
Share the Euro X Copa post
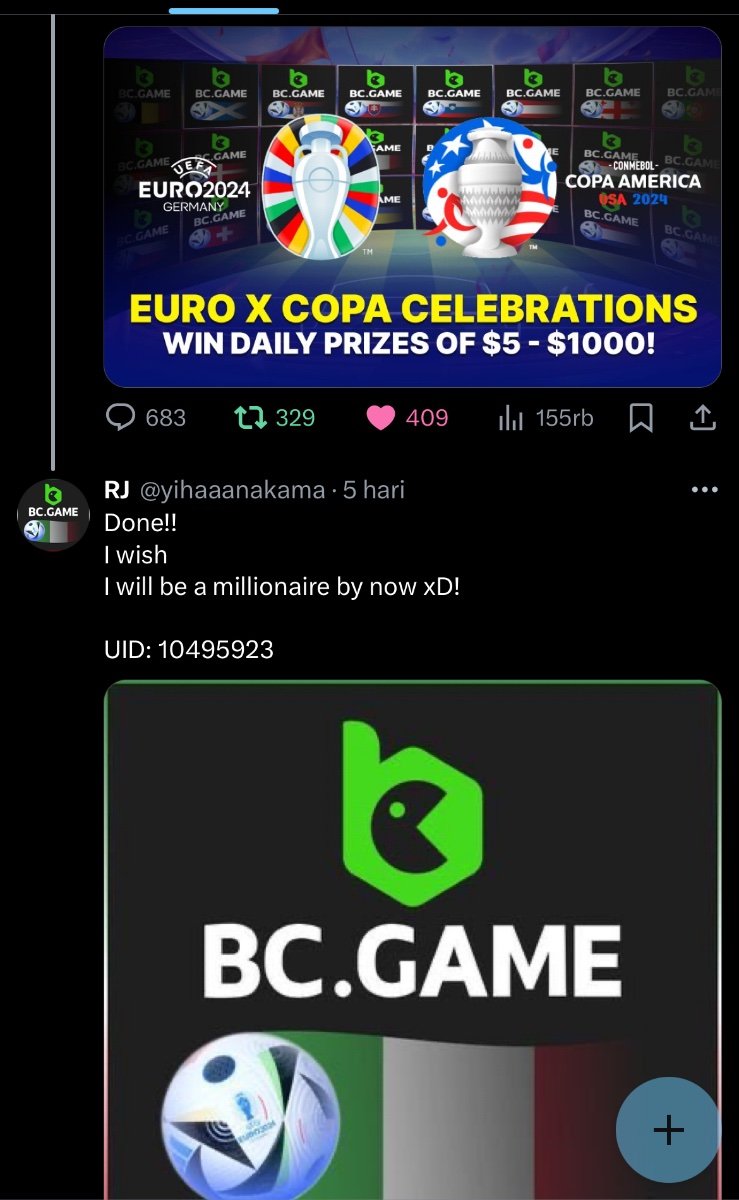tap(703, 417)
